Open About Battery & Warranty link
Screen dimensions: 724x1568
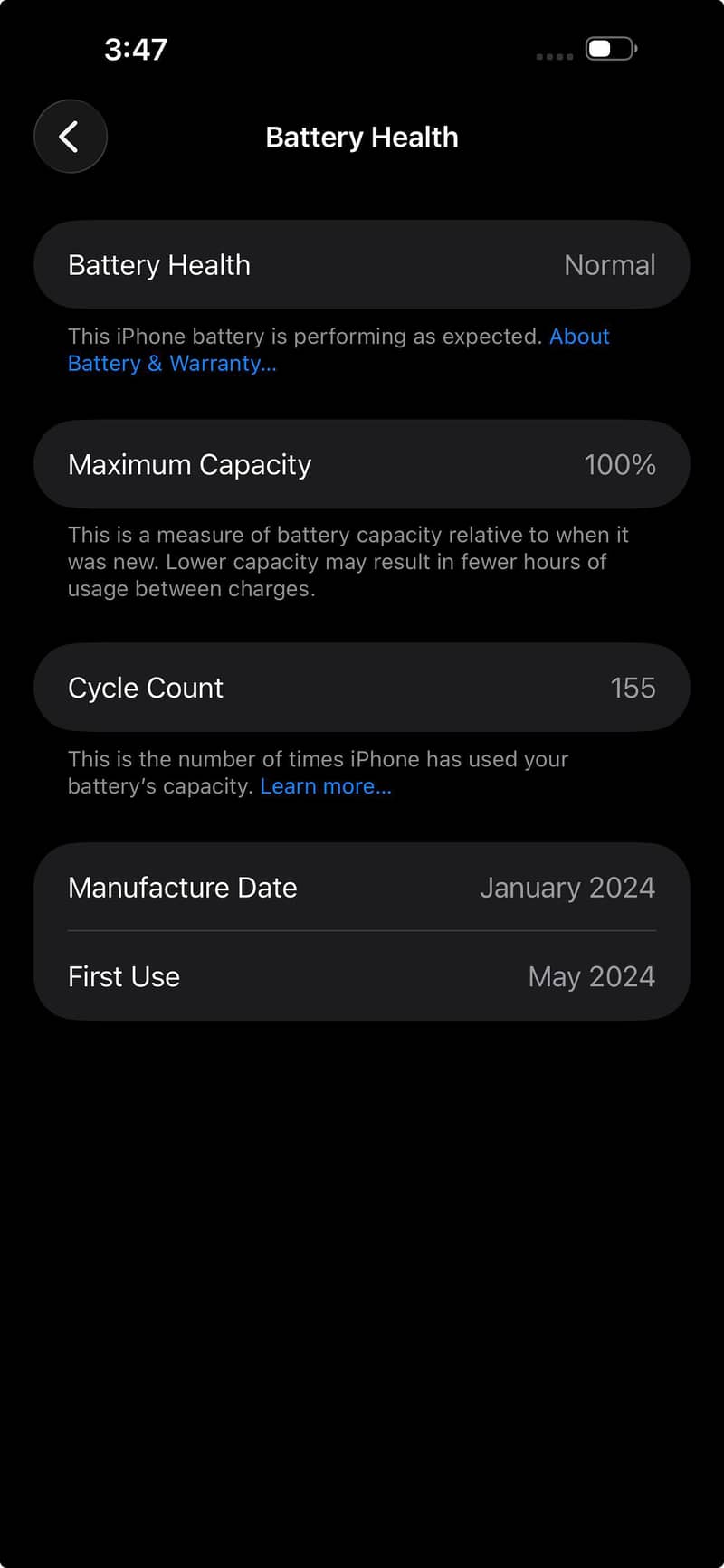tap(172, 364)
